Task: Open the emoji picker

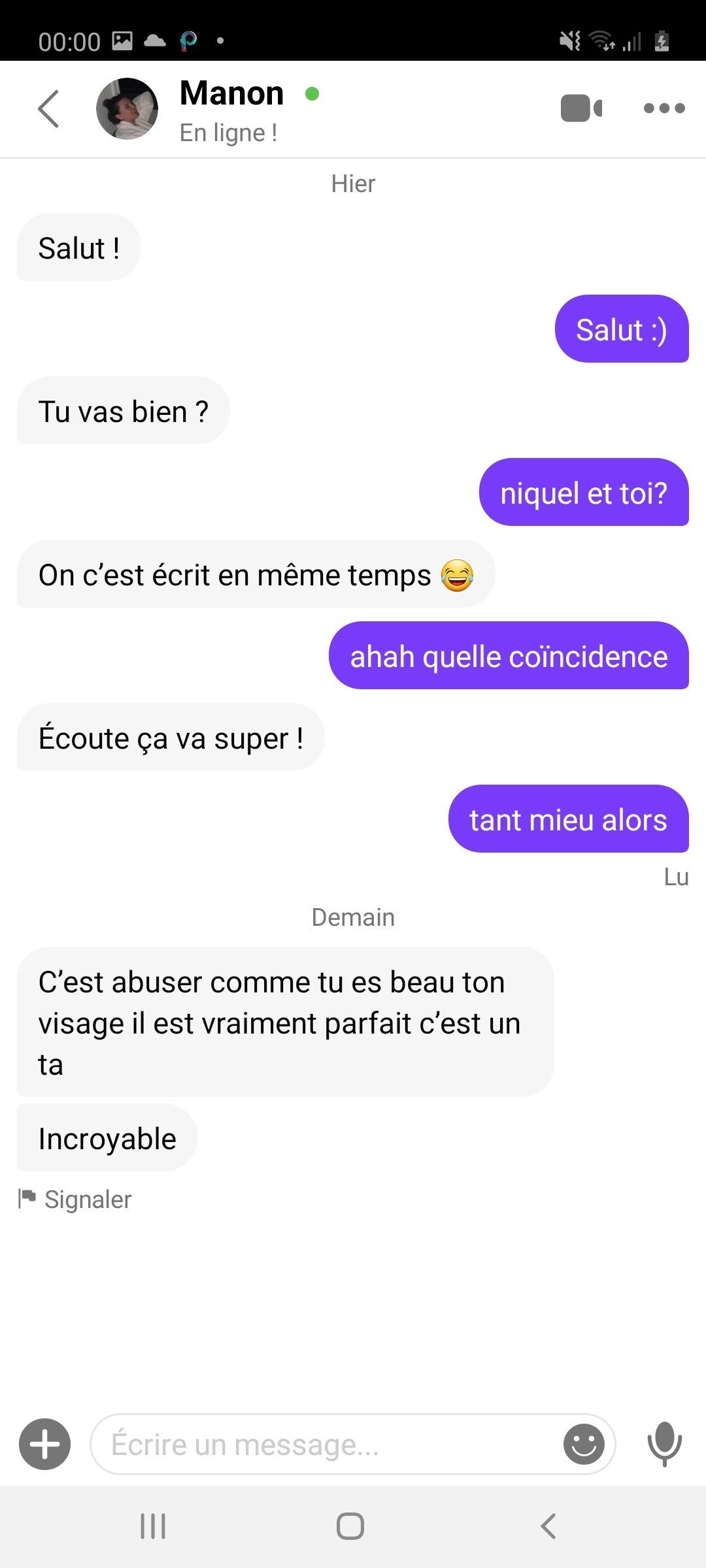Action: pyautogui.click(x=584, y=1445)
